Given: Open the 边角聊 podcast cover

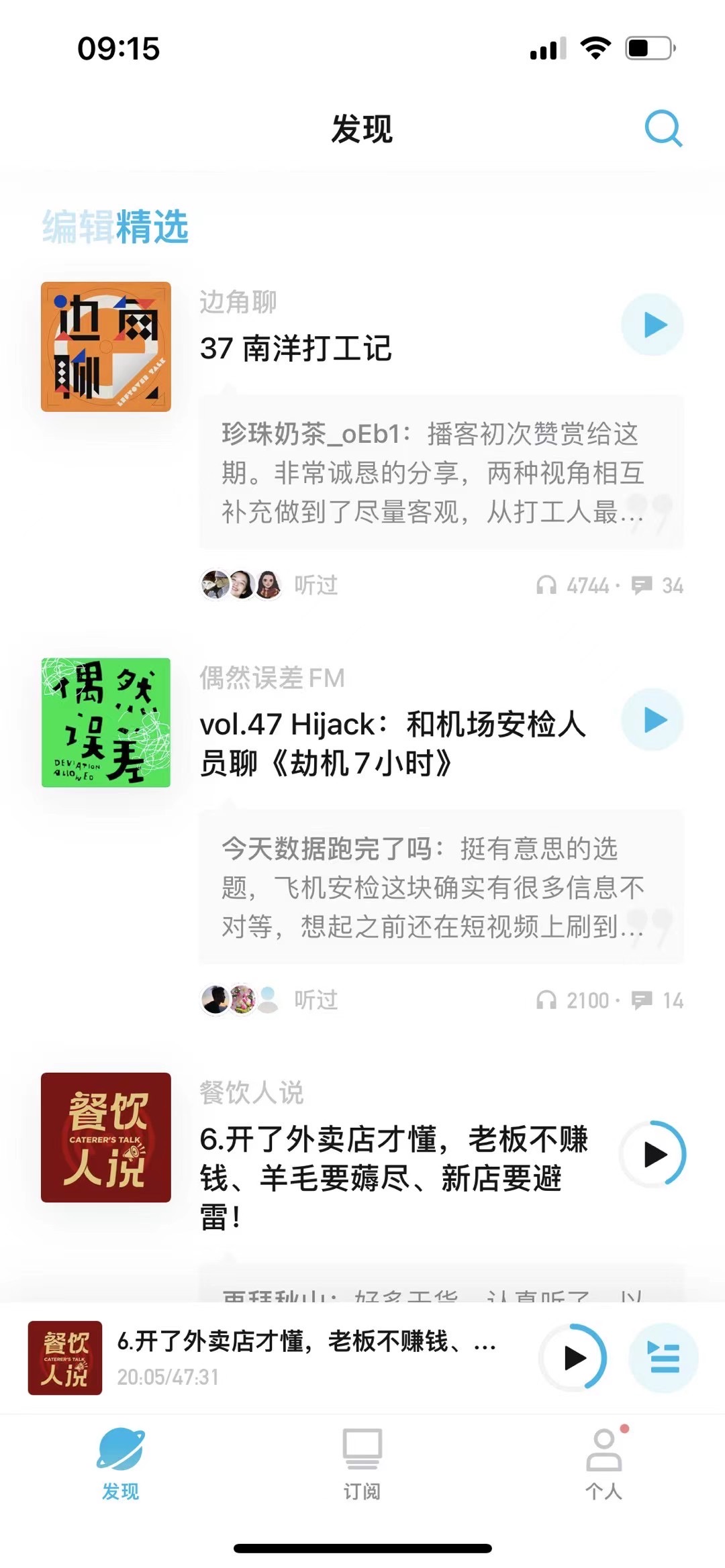Looking at the screenshot, I should point(106,347).
